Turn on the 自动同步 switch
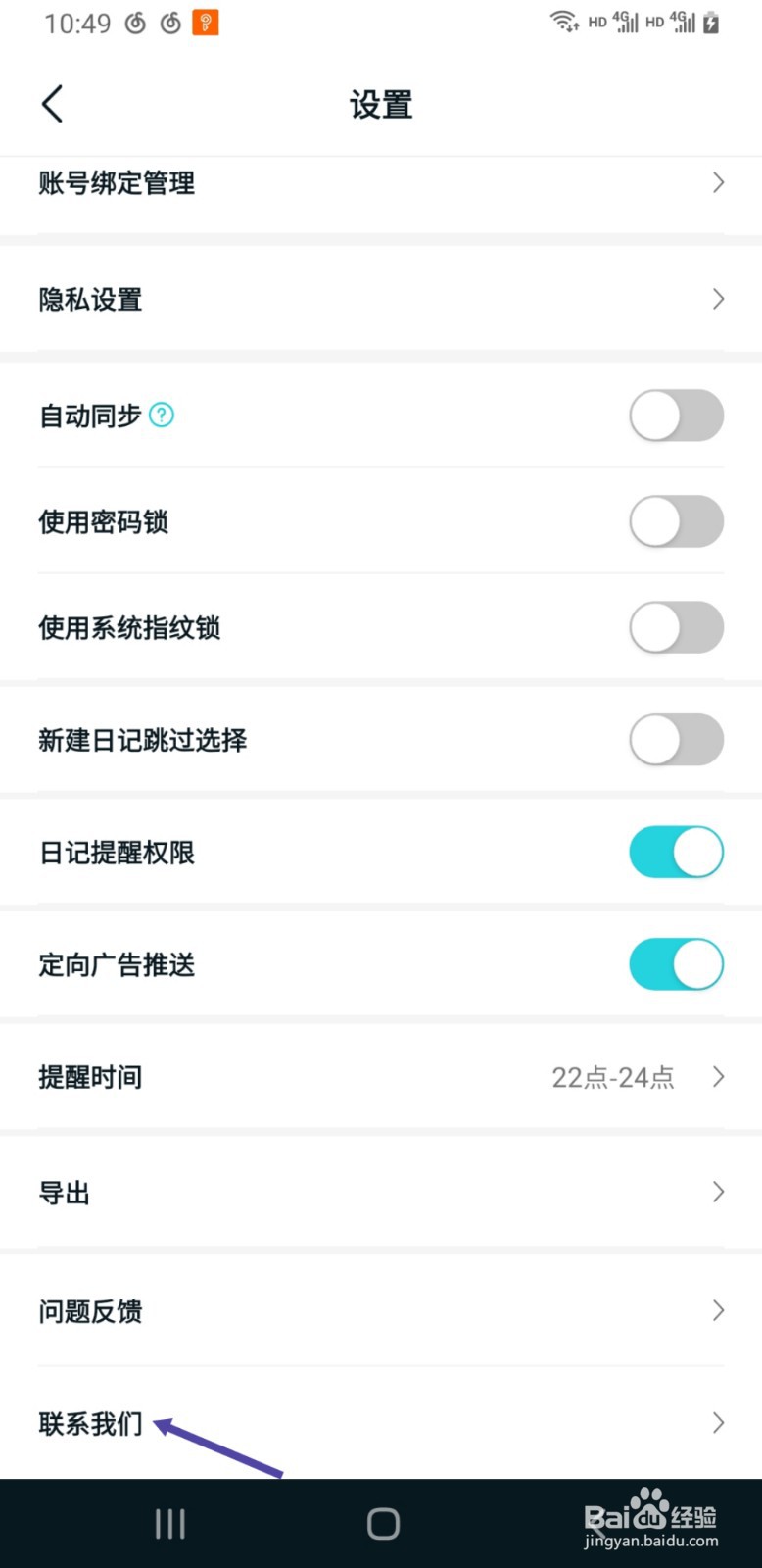The height and width of the screenshot is (1568, 762). coord(676,416)
